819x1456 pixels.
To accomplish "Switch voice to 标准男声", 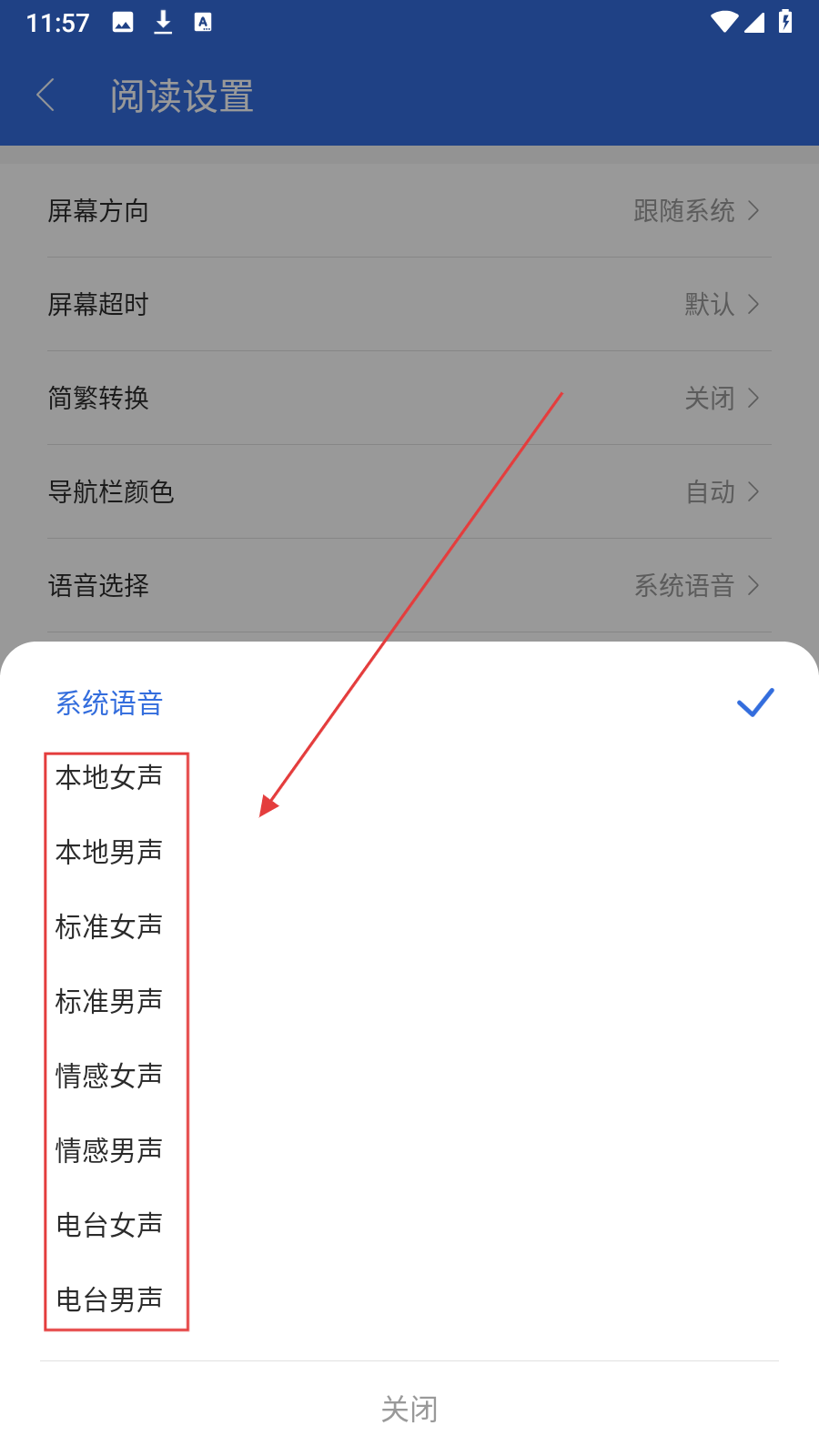I will point(409,1001).
